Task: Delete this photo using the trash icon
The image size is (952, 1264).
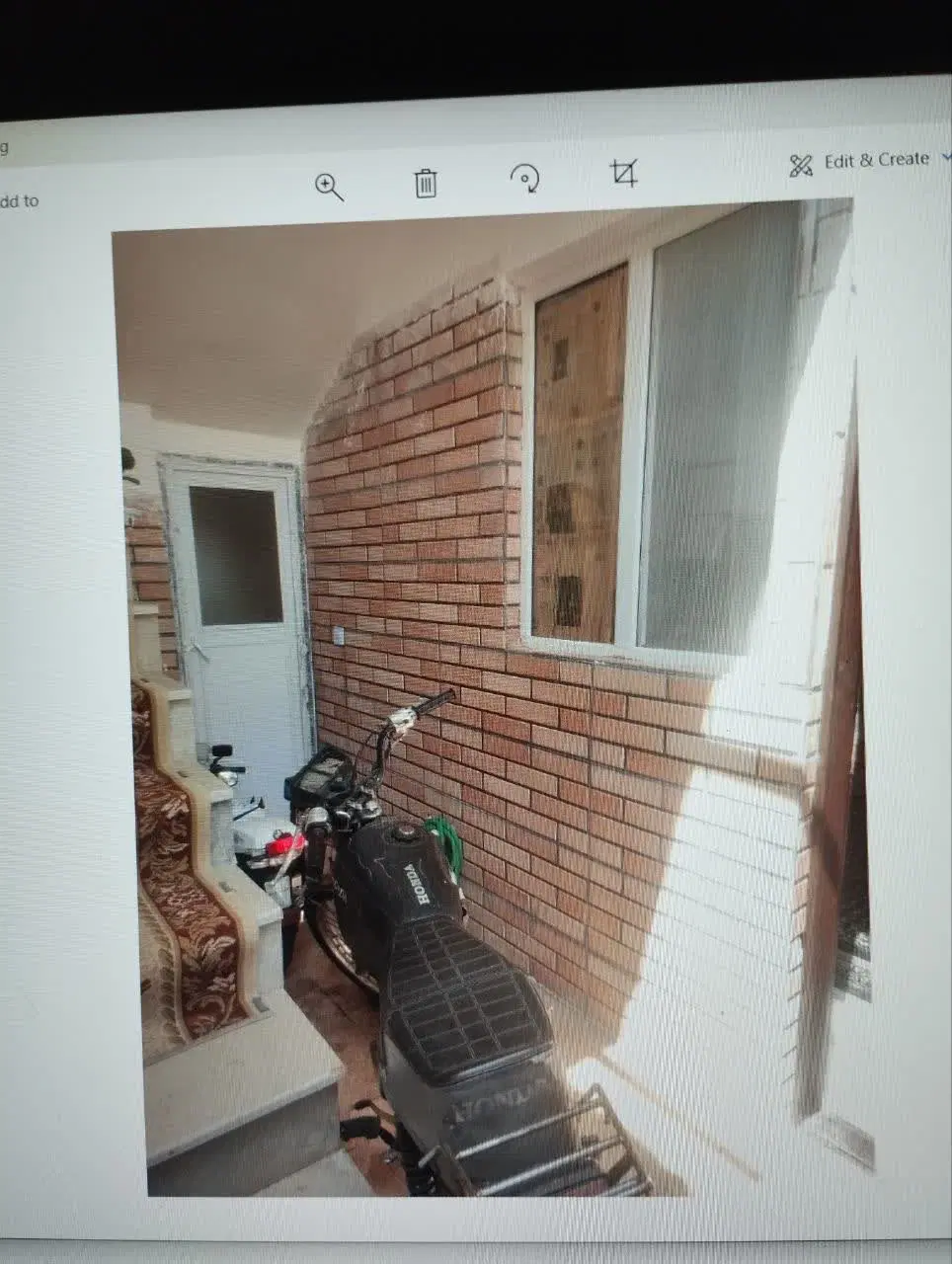Action: pos(426,183)
